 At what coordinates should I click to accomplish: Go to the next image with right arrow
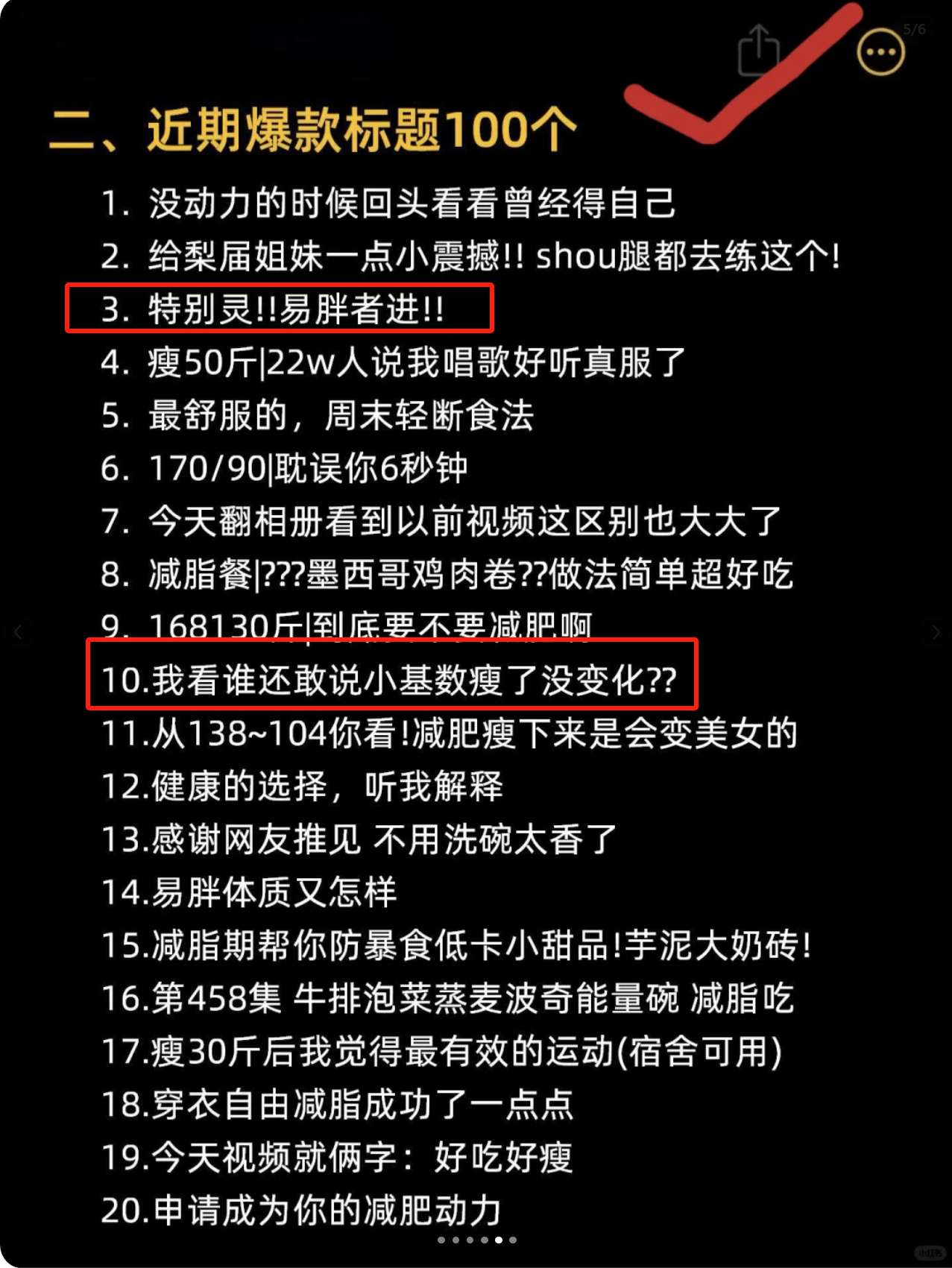(x=935, y=633)
